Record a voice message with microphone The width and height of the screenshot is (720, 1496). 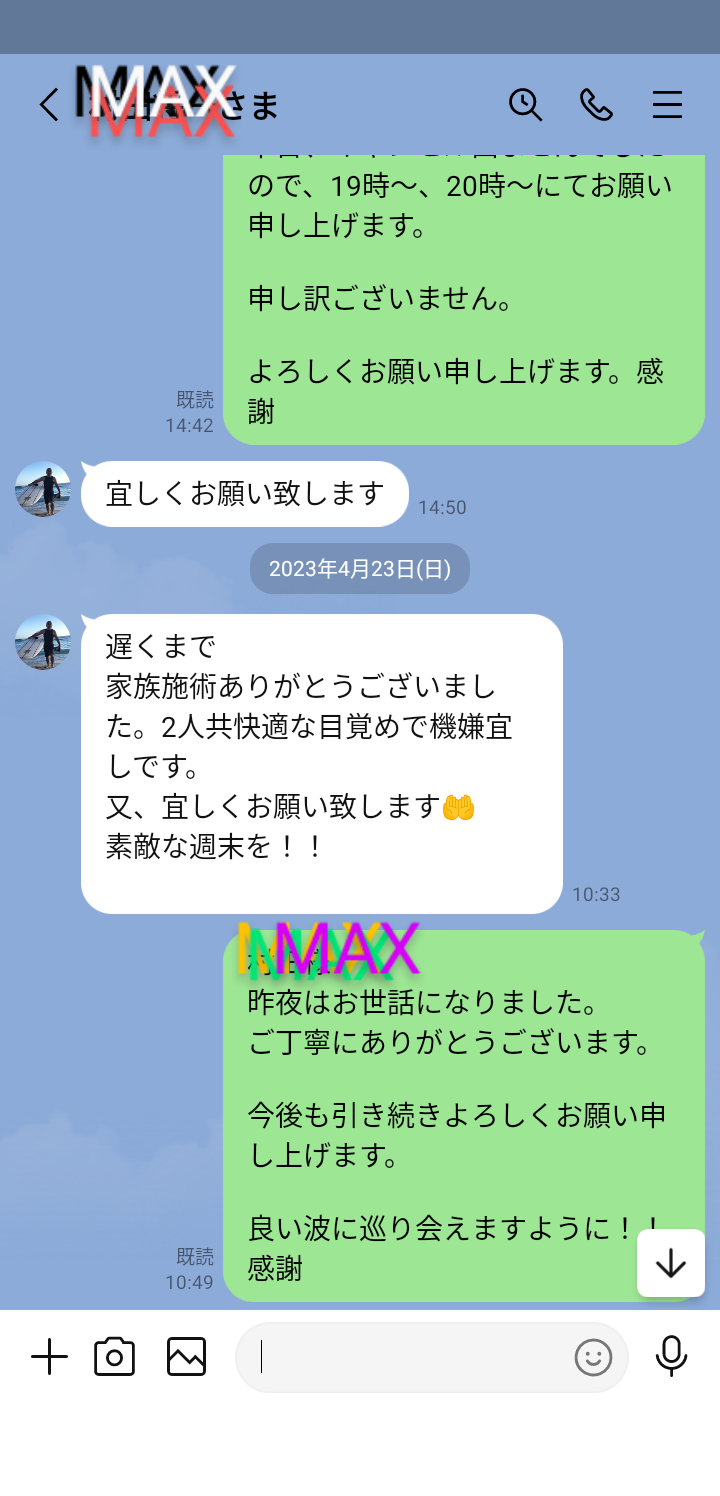(671, 1356)
